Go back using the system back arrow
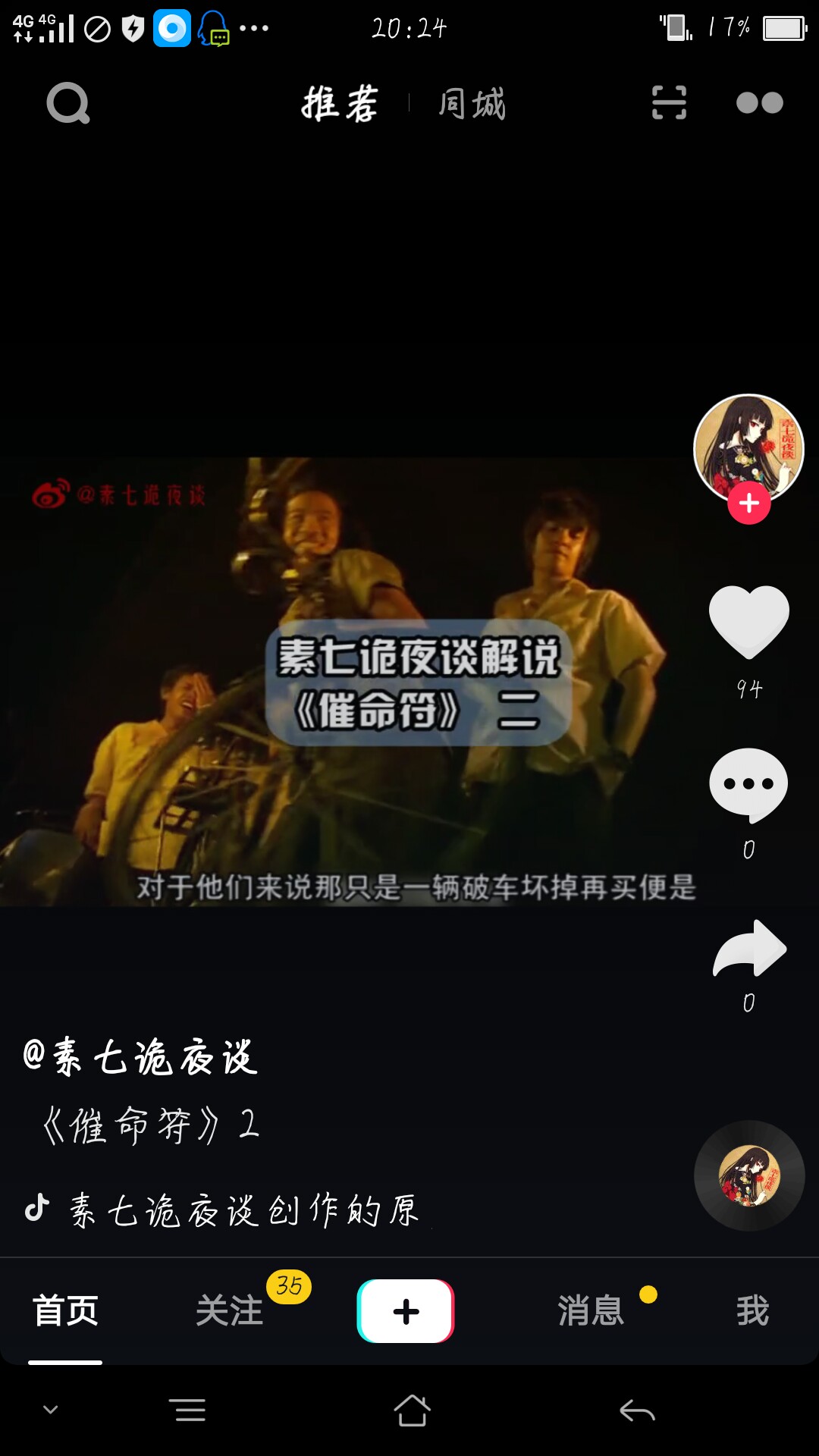This screenshot has width=819, height=1456. tap(637, 1410)
